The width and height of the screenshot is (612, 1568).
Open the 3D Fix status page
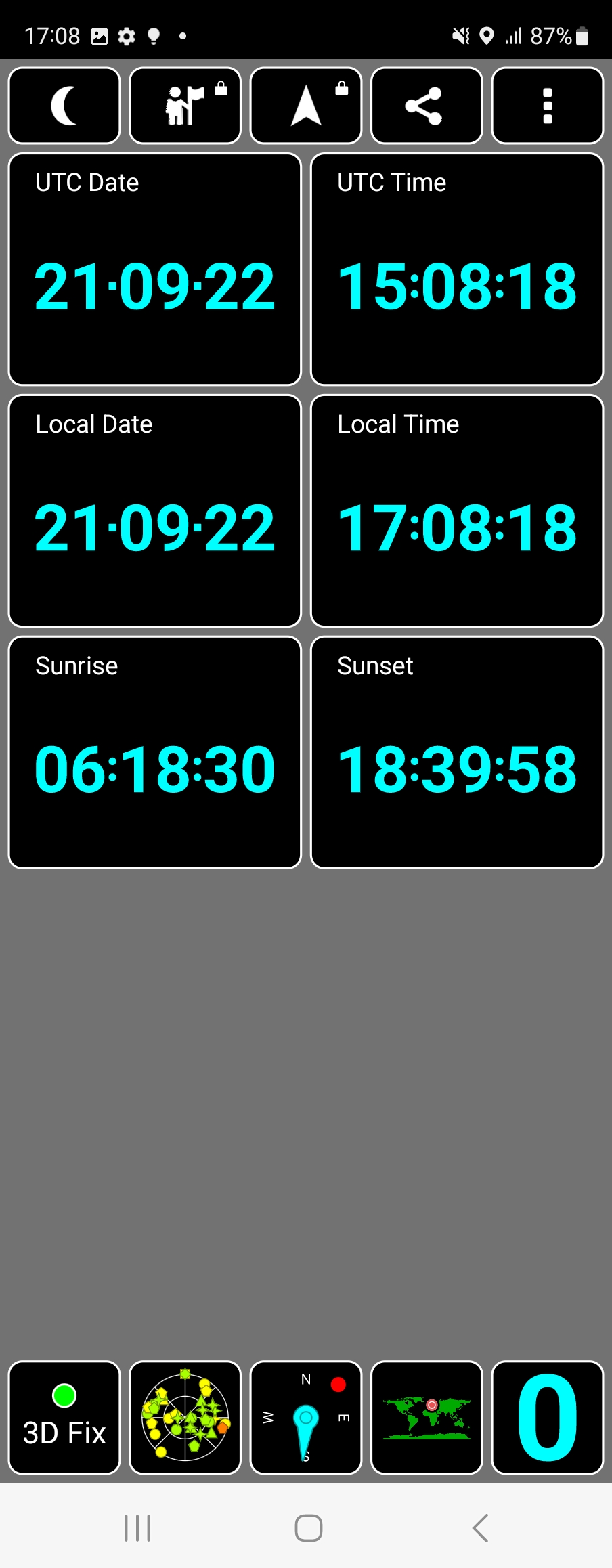[64, 1417]
